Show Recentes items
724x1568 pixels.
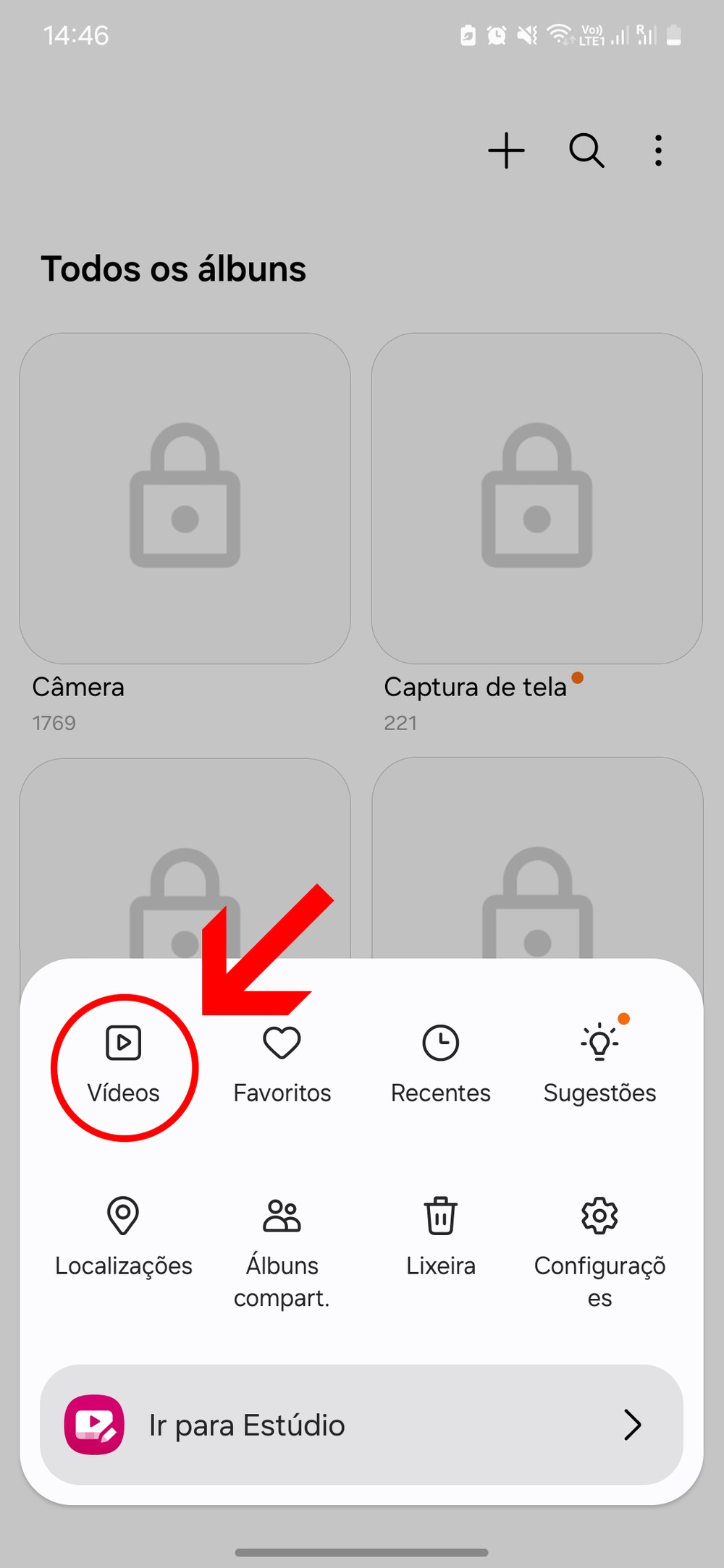click(x=441, y=1065)
